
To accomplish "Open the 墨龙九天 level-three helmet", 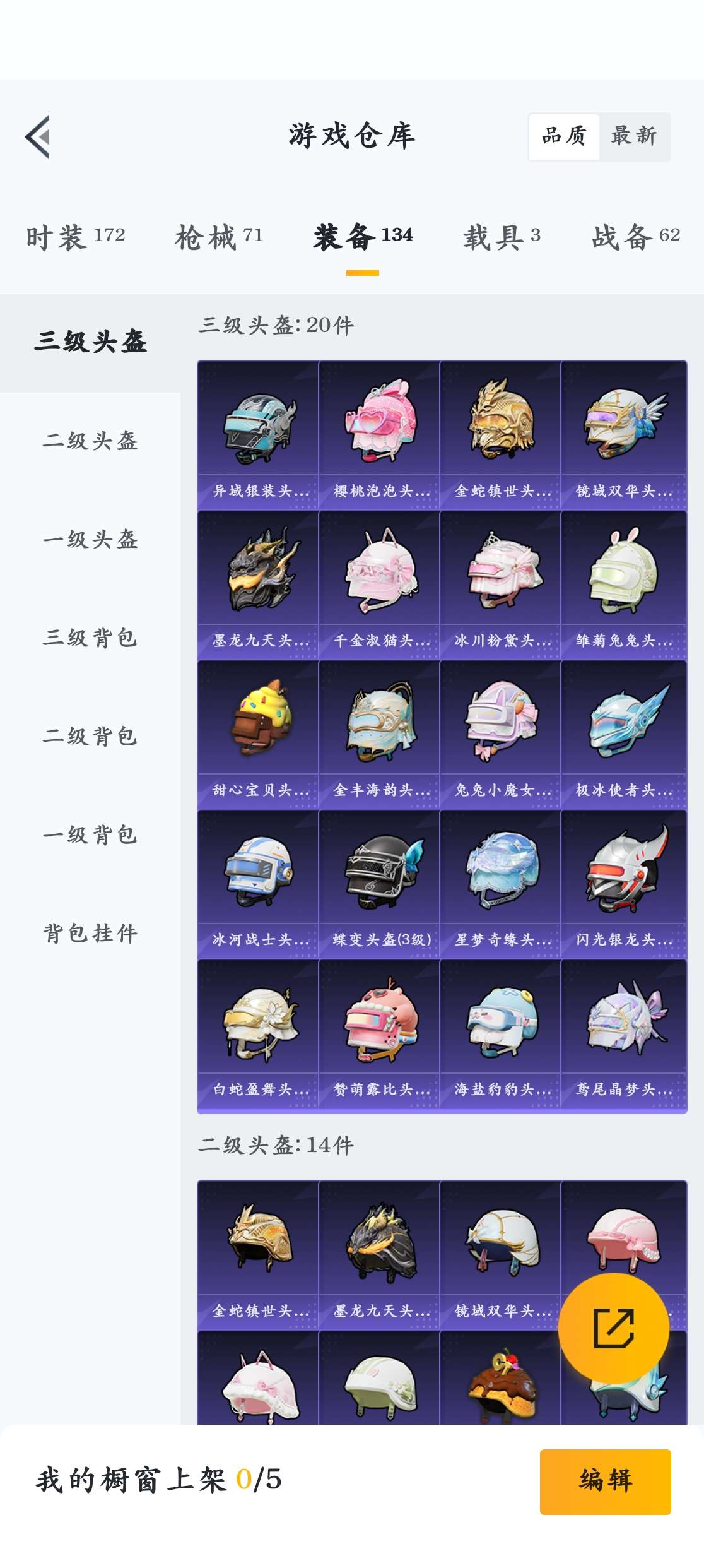I will (258, 585).
